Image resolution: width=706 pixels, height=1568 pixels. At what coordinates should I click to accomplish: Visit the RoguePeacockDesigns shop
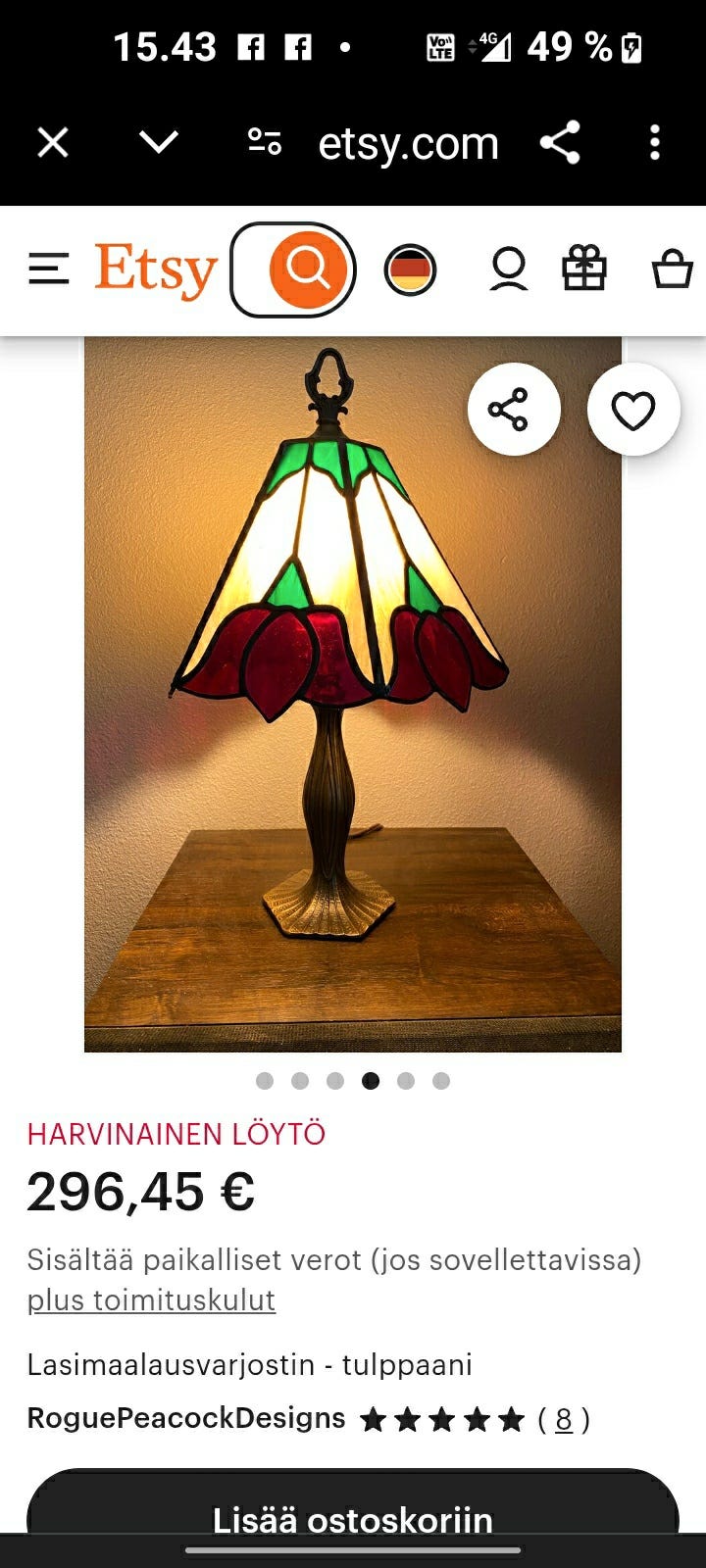point(186,1418)
